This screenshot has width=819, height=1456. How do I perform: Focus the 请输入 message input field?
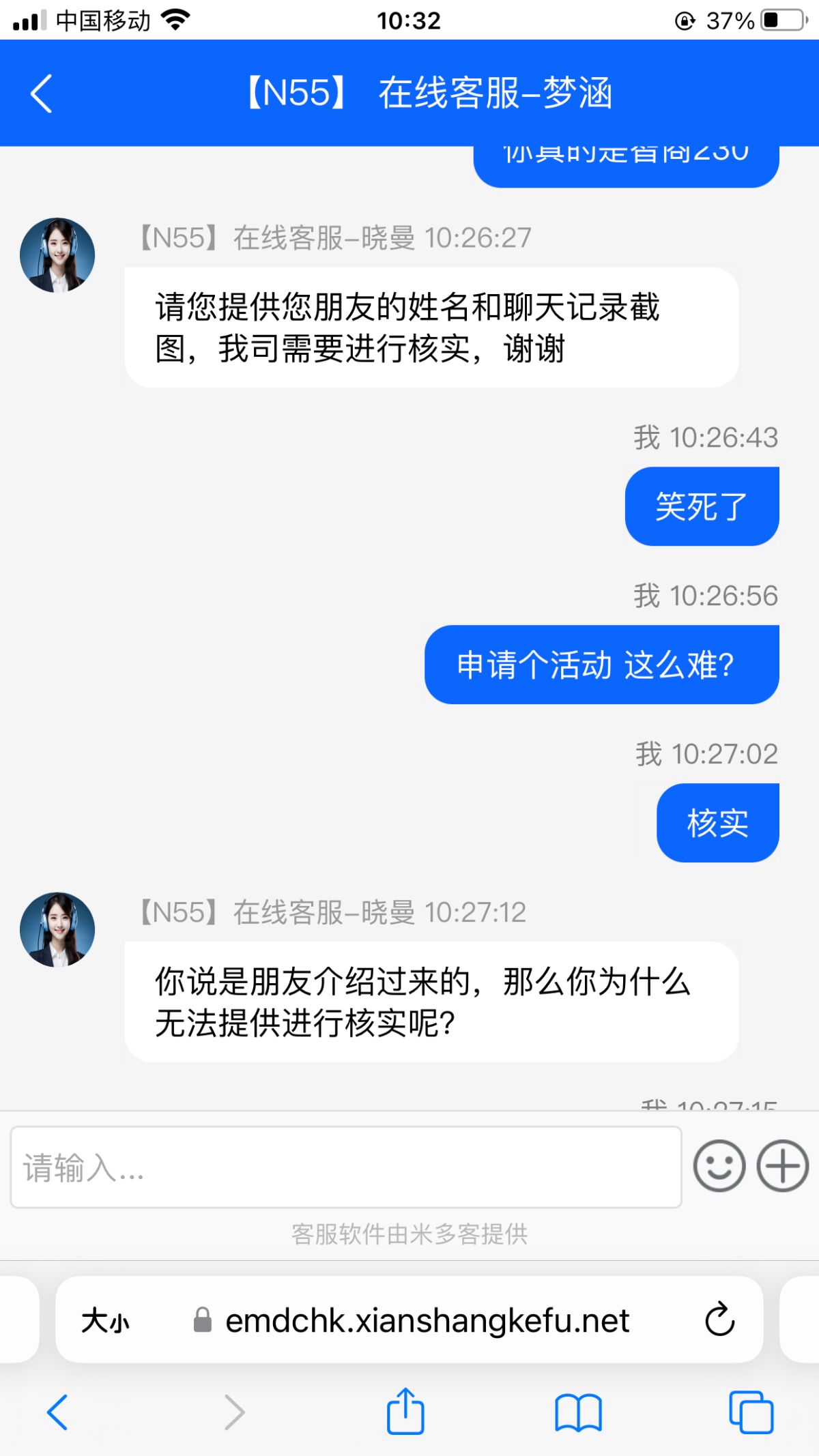pyautogui.click(x=345, y=1167)
